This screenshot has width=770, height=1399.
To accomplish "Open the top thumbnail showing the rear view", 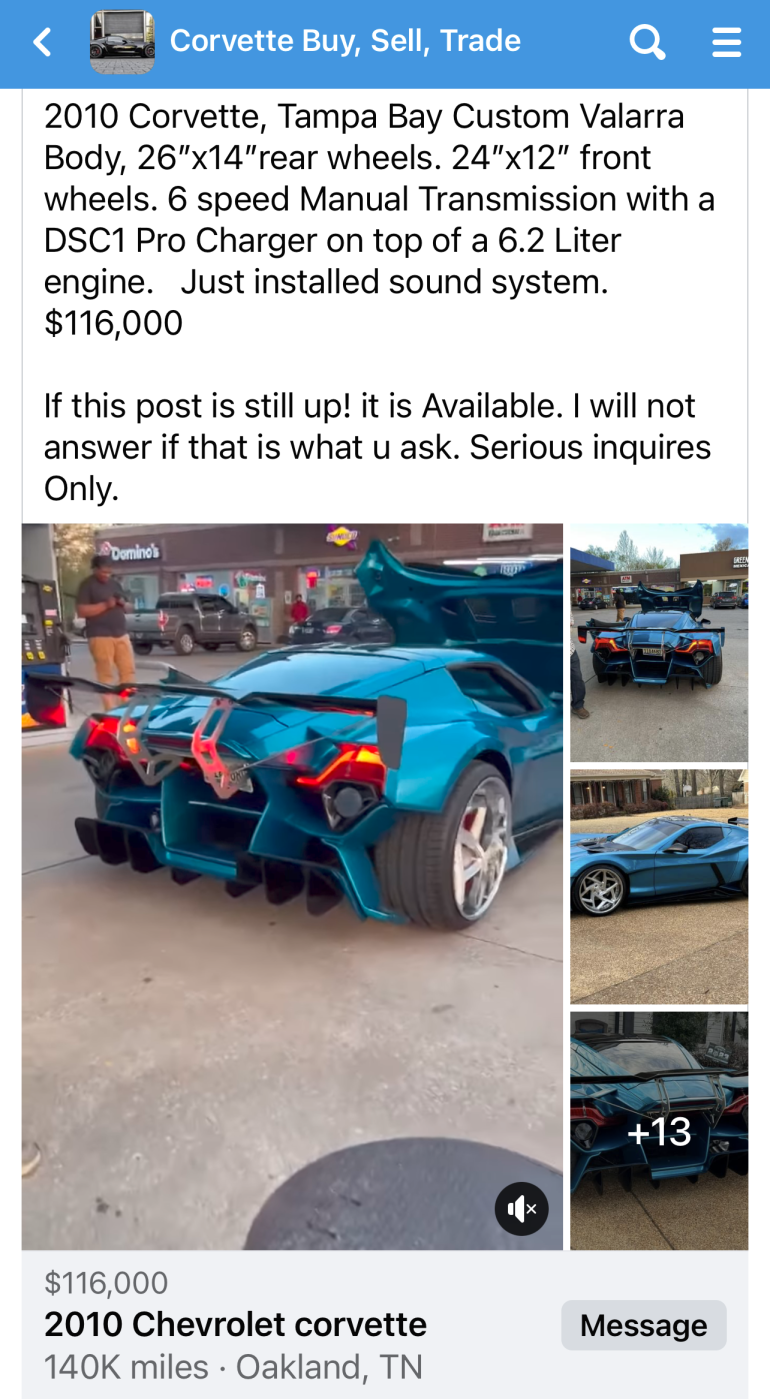I will pyautogui.click(x=660, y=641).
